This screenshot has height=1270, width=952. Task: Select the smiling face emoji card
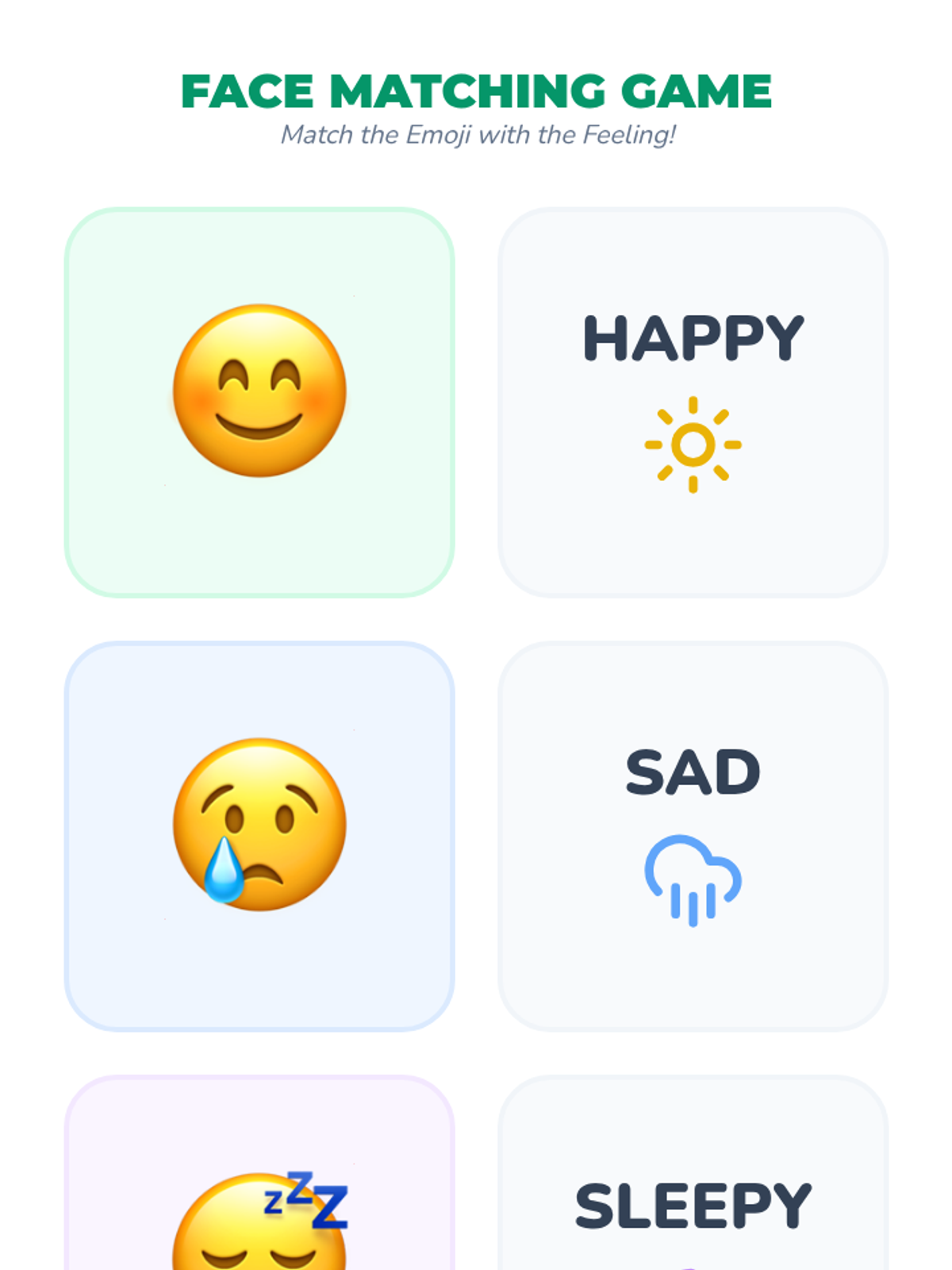tap(259, 402)
